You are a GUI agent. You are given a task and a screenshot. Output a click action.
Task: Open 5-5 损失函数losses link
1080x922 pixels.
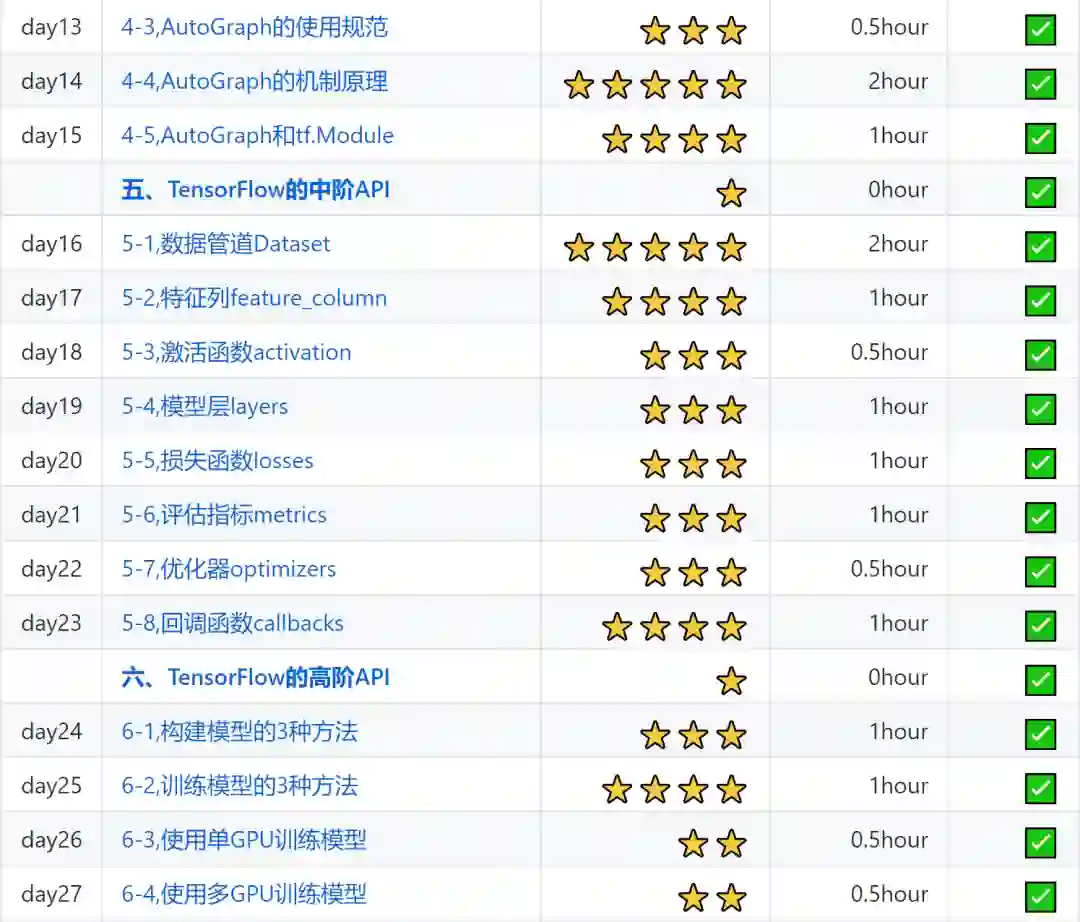(x=217, y=460)
